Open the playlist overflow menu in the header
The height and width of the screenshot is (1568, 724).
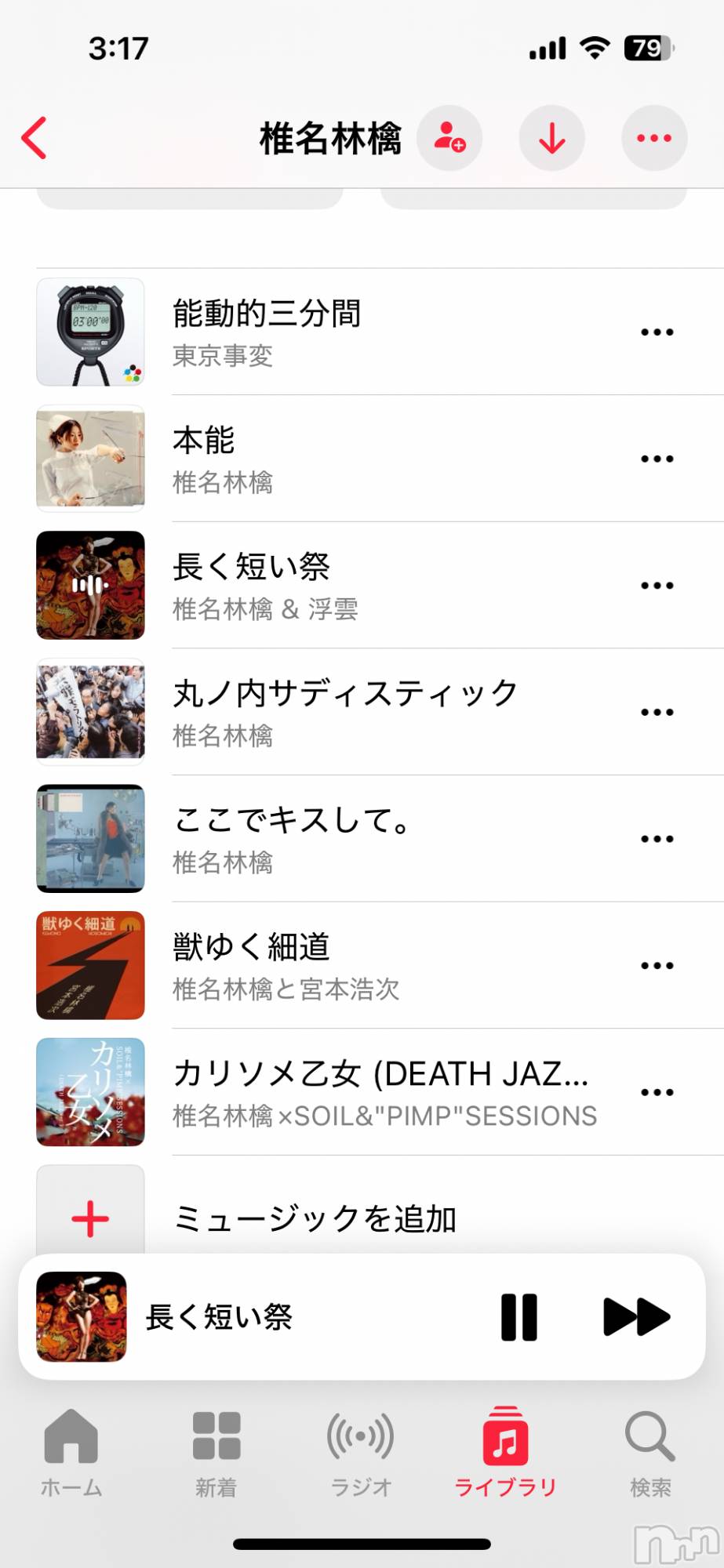pos(654,138)
